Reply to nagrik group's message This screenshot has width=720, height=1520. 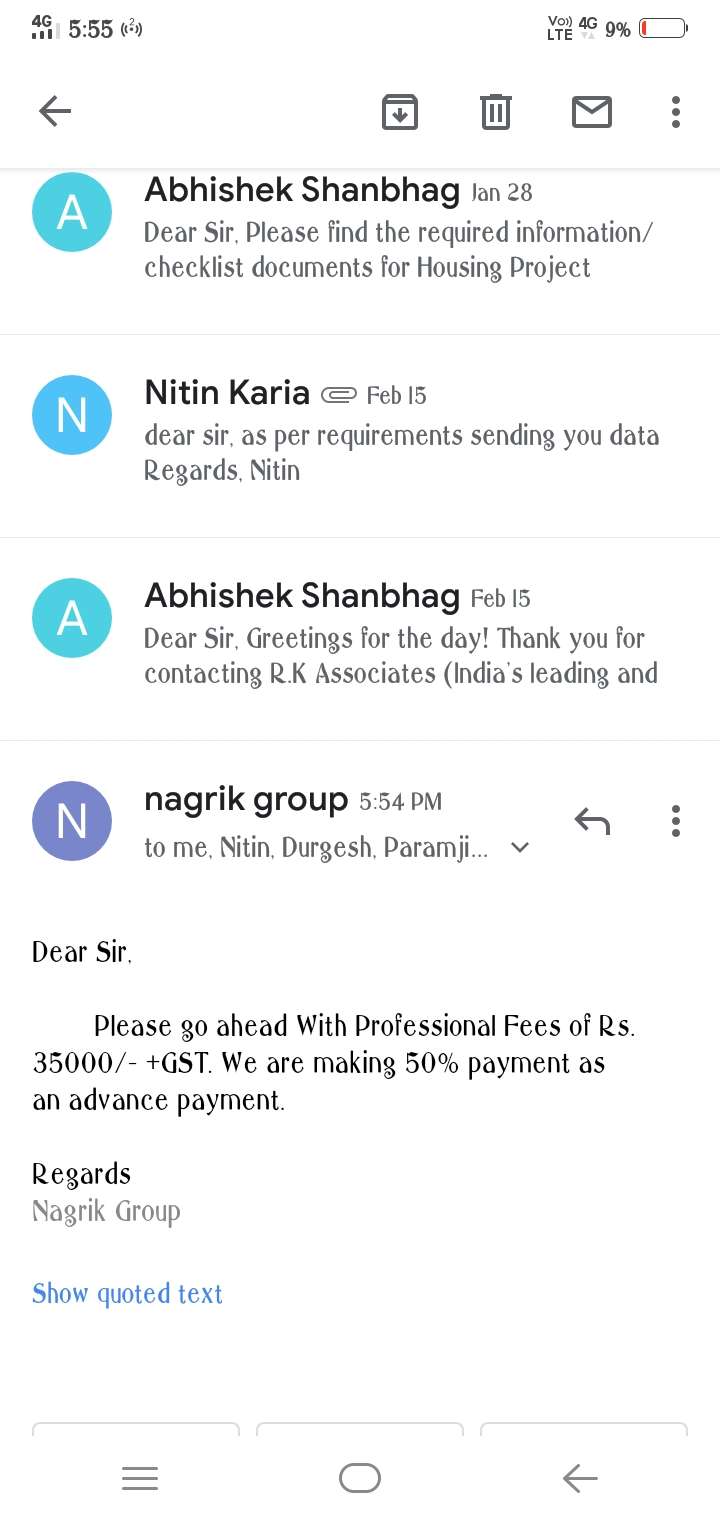592,821
